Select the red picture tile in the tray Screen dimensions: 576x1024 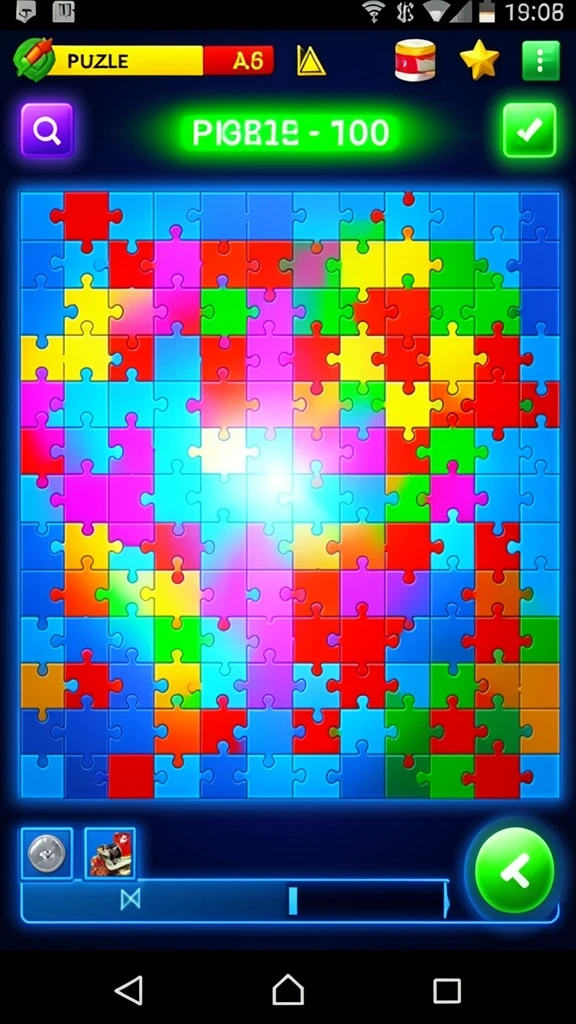(x=110, y=854)
